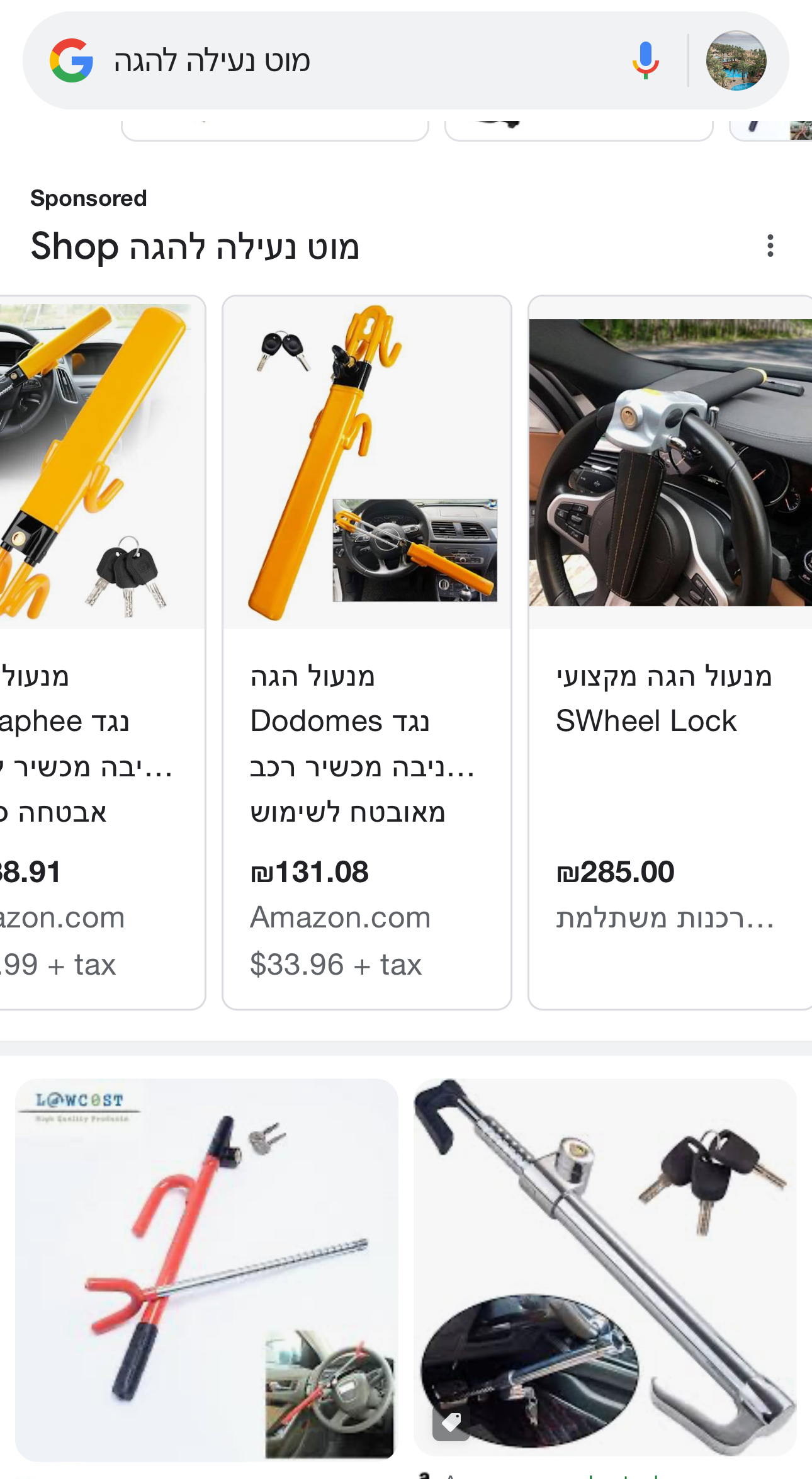Screen dimensions: 812x1479
Task: Open the Google account profile picture
Action: (736, 61)
